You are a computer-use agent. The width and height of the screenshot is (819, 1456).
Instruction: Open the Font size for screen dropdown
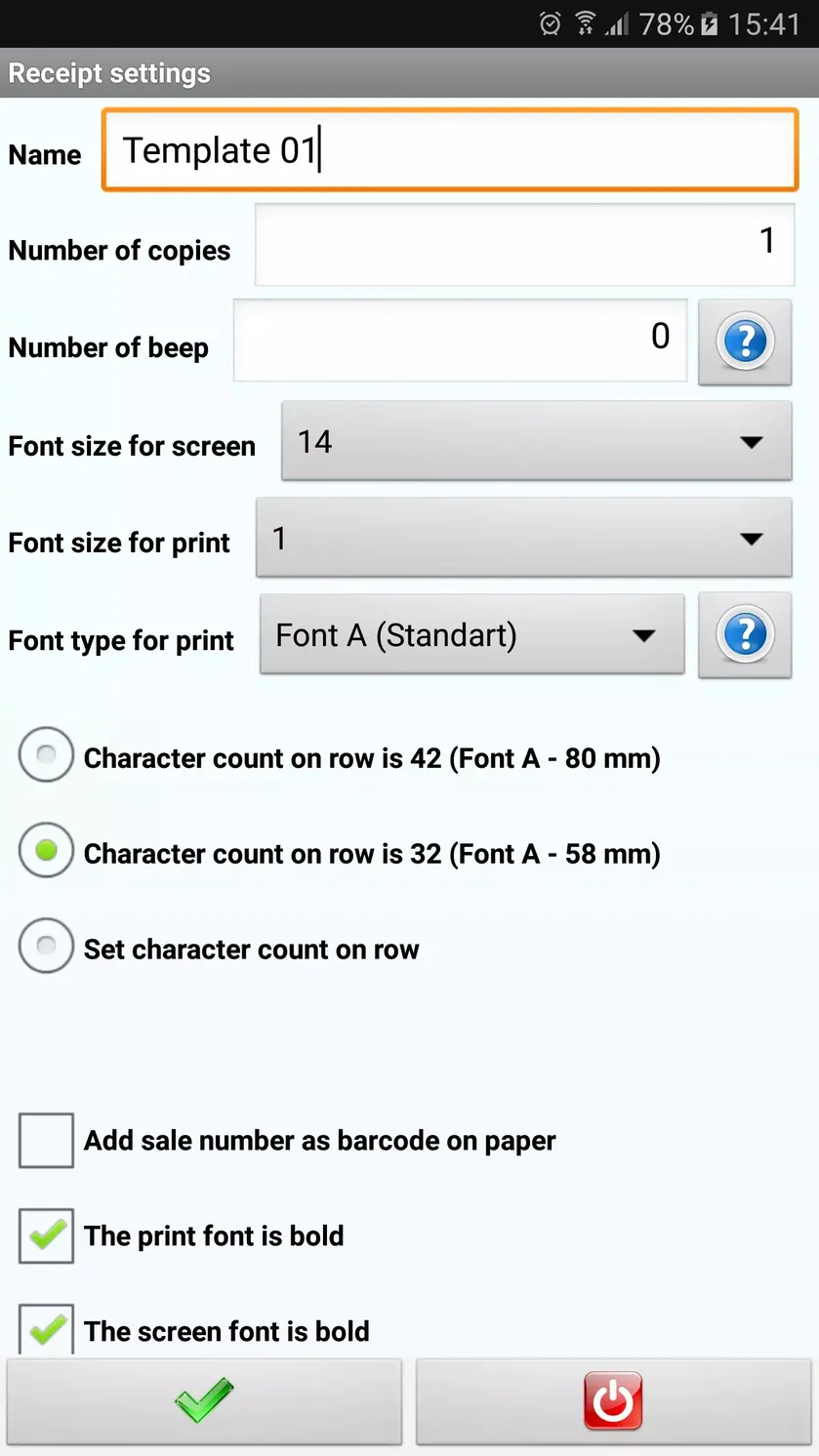click(536, 442)
